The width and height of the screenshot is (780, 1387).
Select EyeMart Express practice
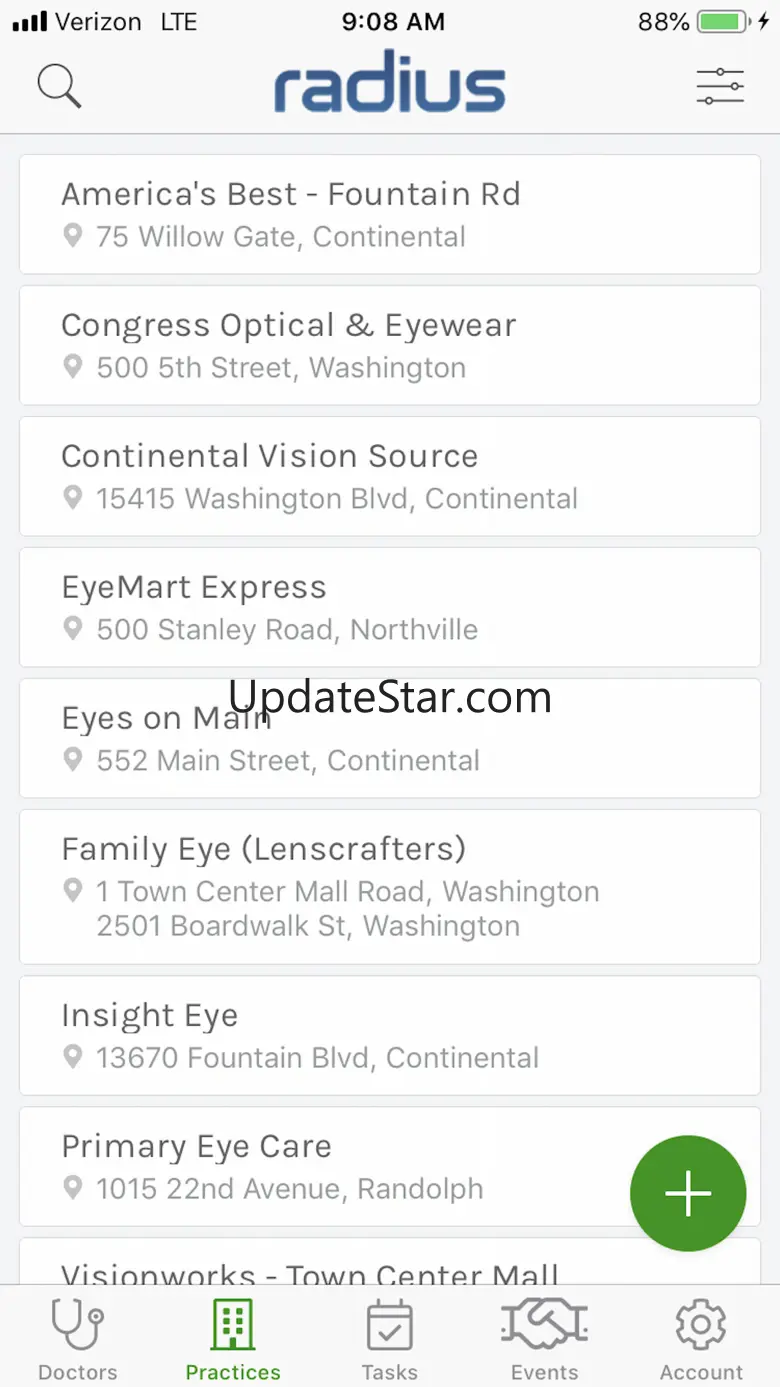click(389, 607)
